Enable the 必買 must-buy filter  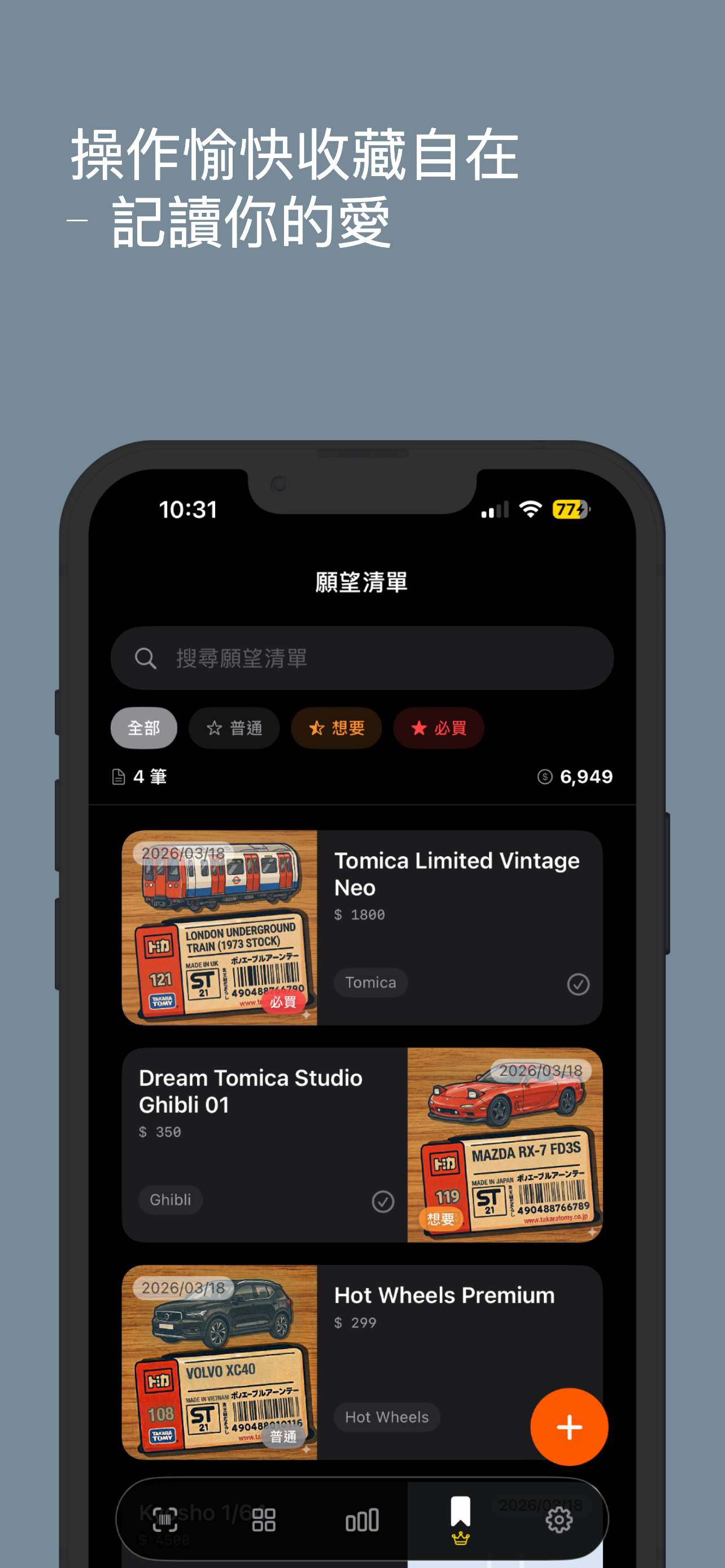click(x=438, y=728)
